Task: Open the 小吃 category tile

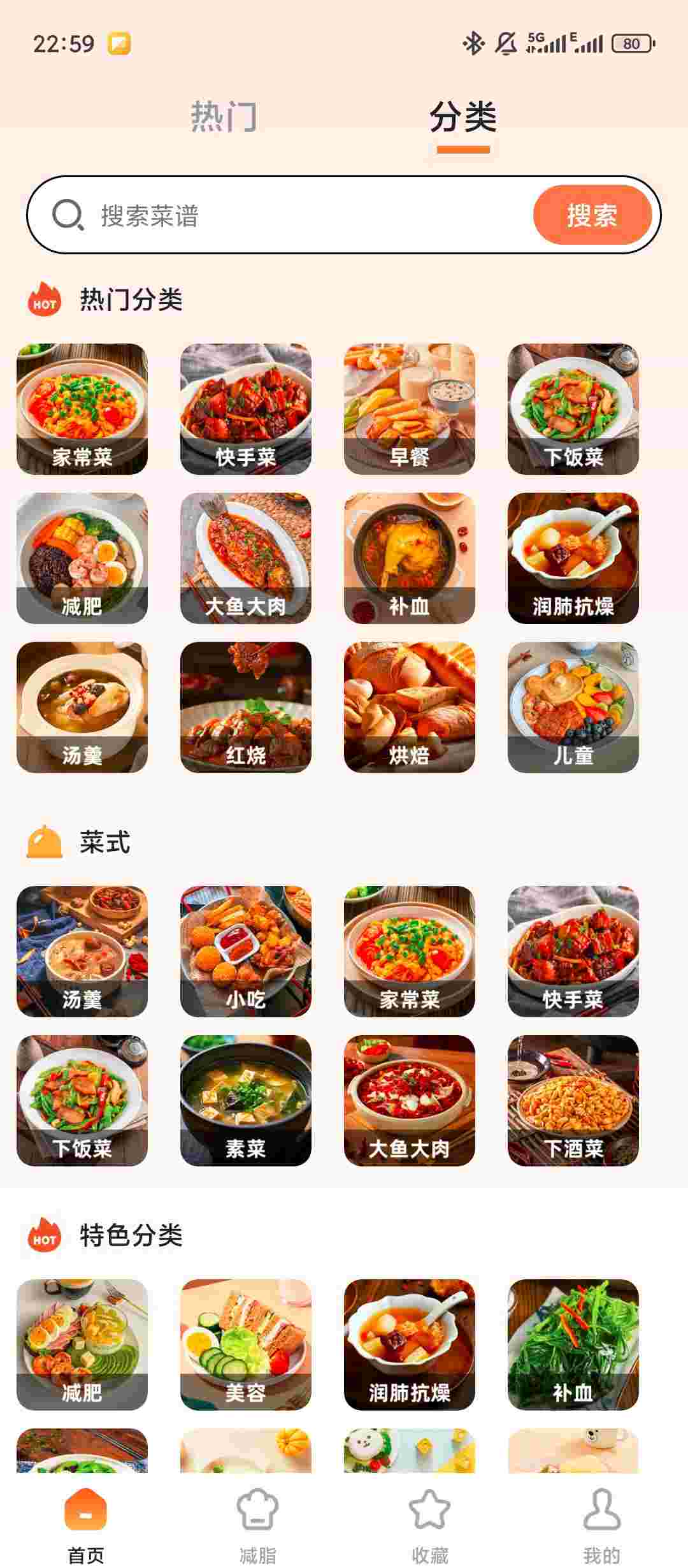Action: tap(246, 952)
